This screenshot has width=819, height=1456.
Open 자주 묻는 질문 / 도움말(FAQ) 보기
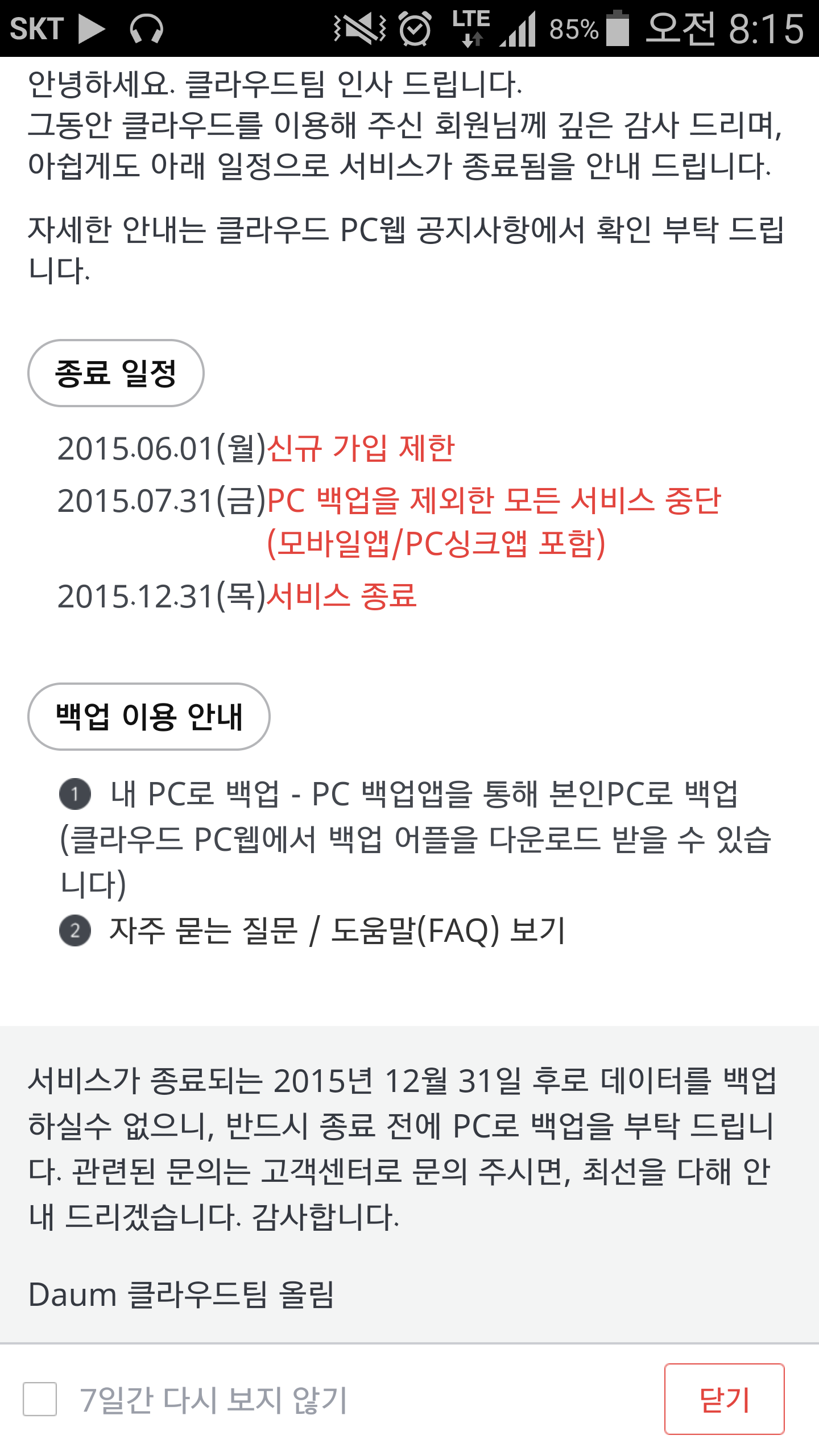[x=337, y=931]
